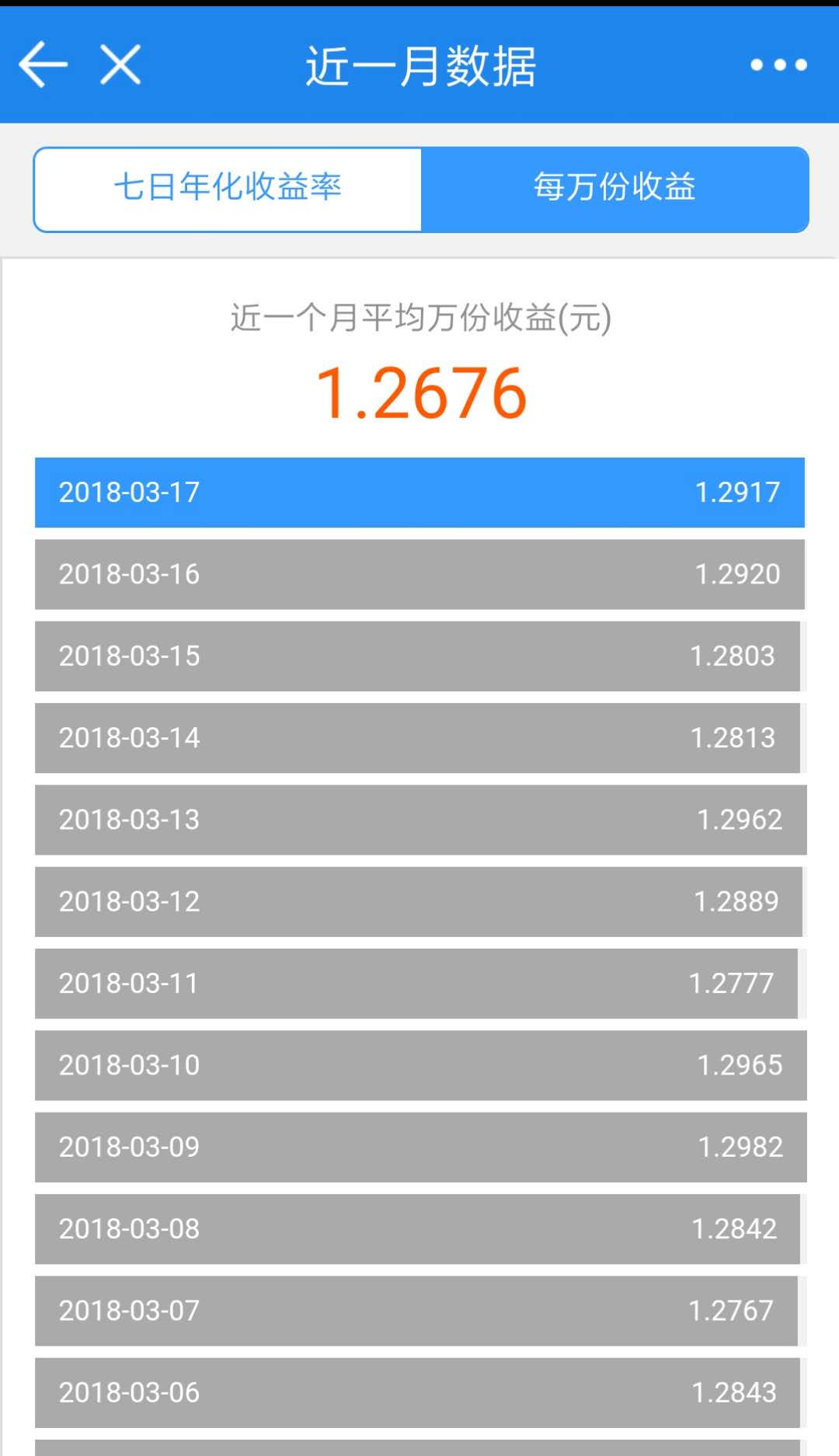Image resolution: width=839 pixels, height=1456 pixels.
Task: Tap the back arrow icon
Action: pos(40,65)
